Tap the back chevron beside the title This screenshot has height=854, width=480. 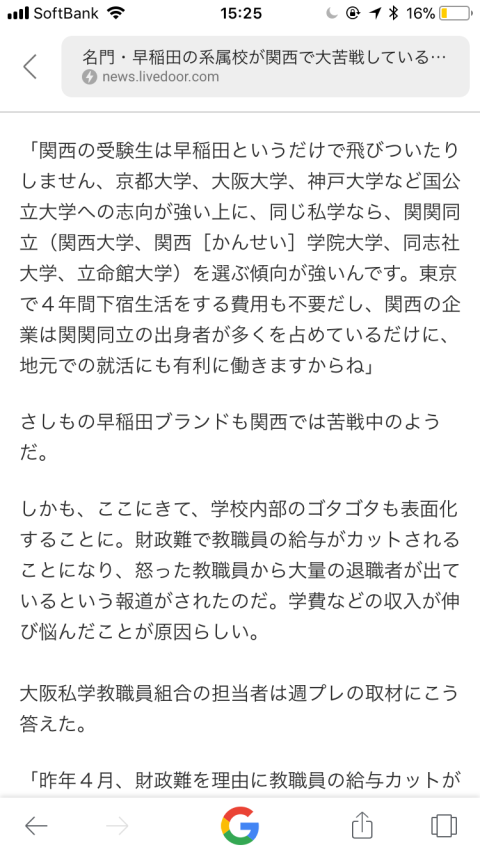pyautogui.click(x=30, y=67)
